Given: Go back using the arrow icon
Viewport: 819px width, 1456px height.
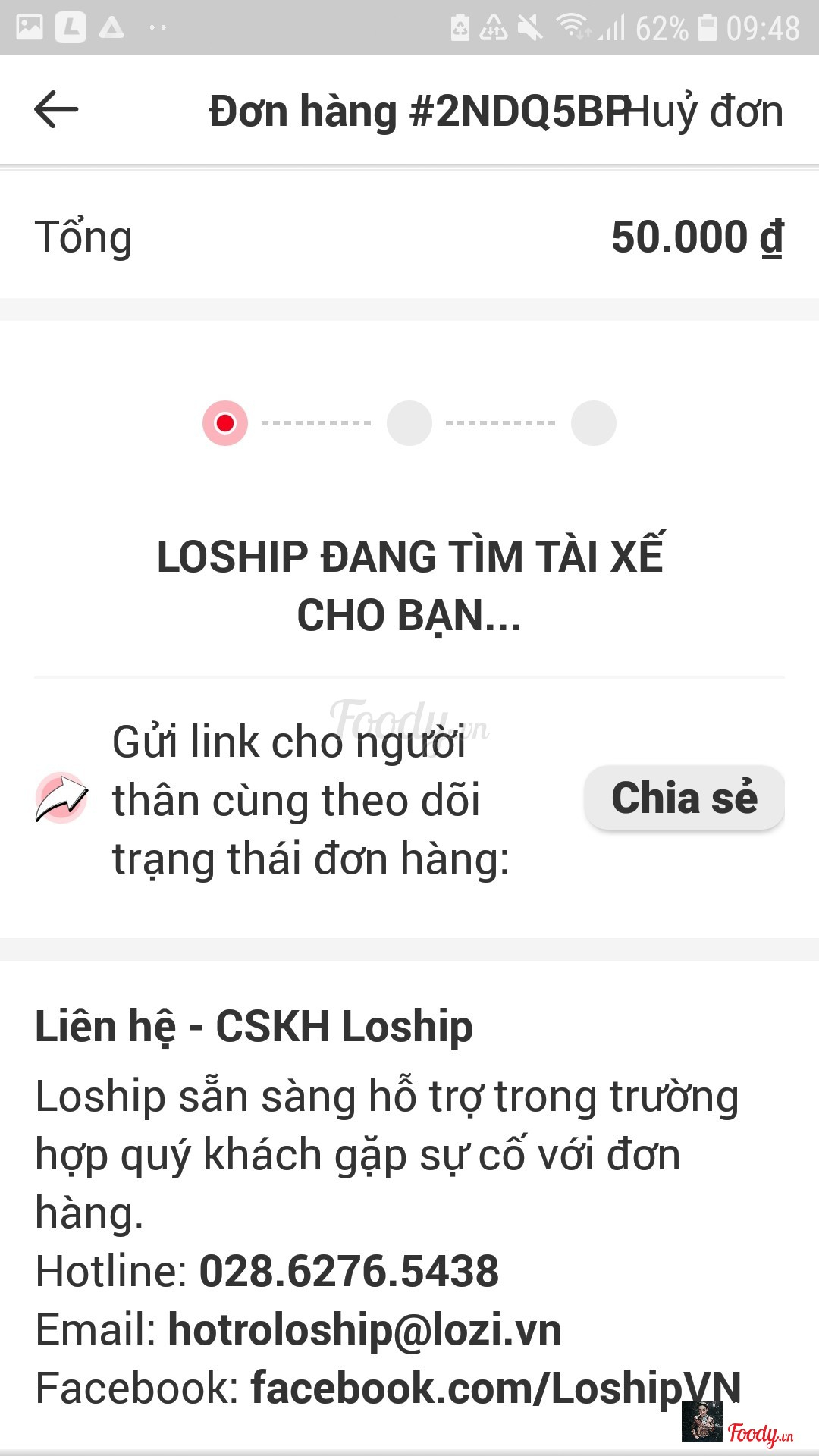Looking at the screenshot, I should point(56,110).
